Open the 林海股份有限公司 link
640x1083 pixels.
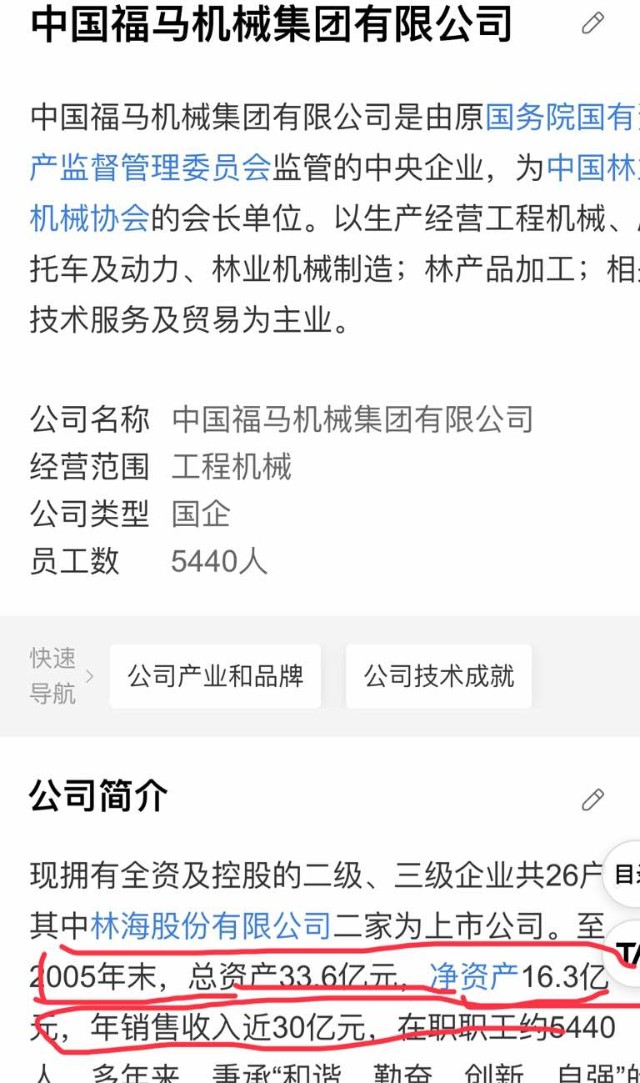[x=211, y=926]
